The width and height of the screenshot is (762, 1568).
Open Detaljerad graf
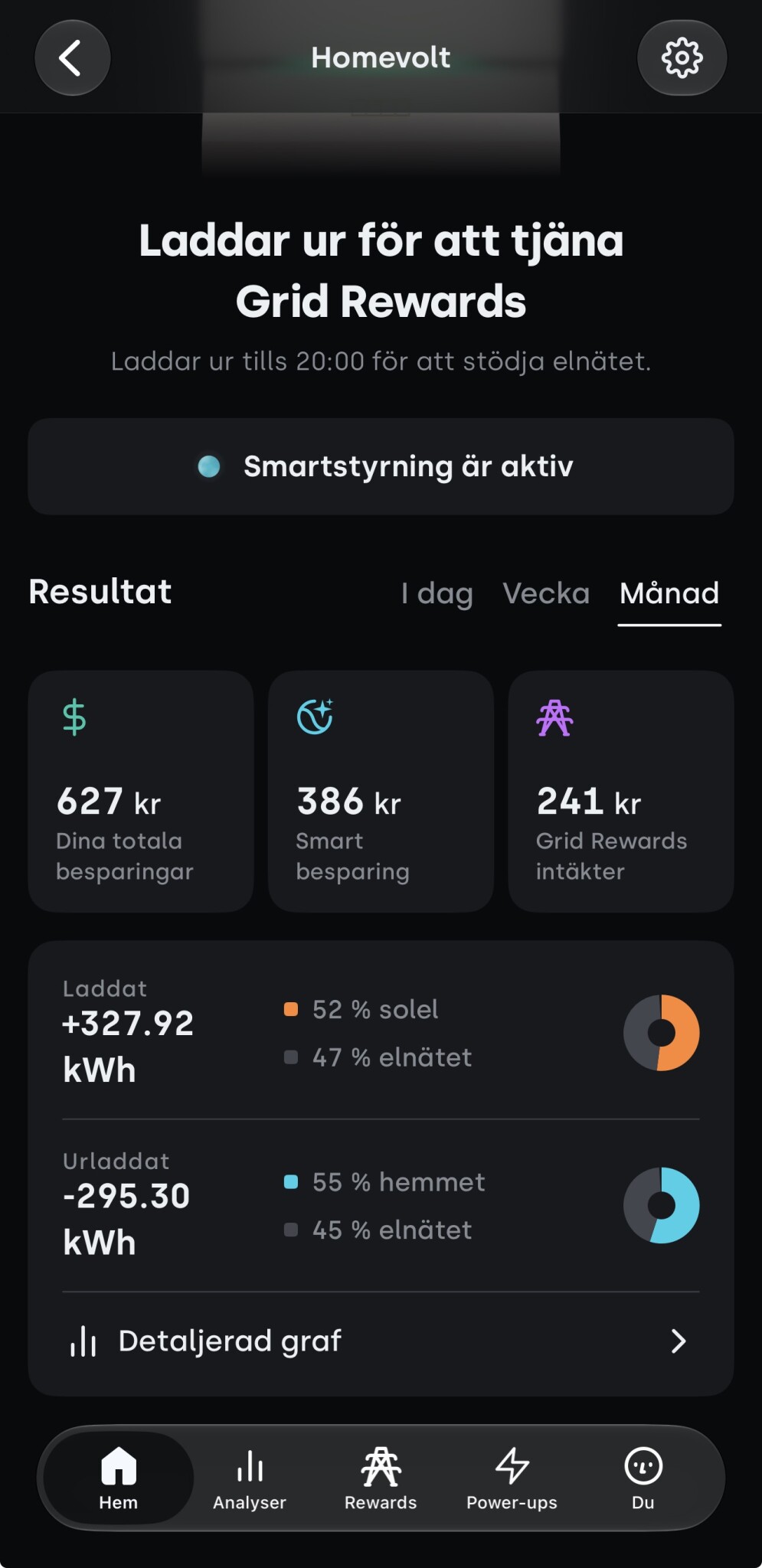click(x=381, y=1341)
